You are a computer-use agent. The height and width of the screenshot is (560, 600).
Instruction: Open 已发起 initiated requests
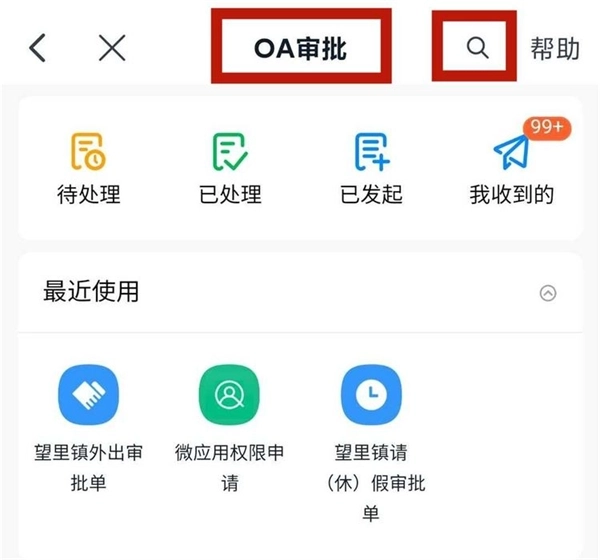pyautogui.click(x=371, y=168)
